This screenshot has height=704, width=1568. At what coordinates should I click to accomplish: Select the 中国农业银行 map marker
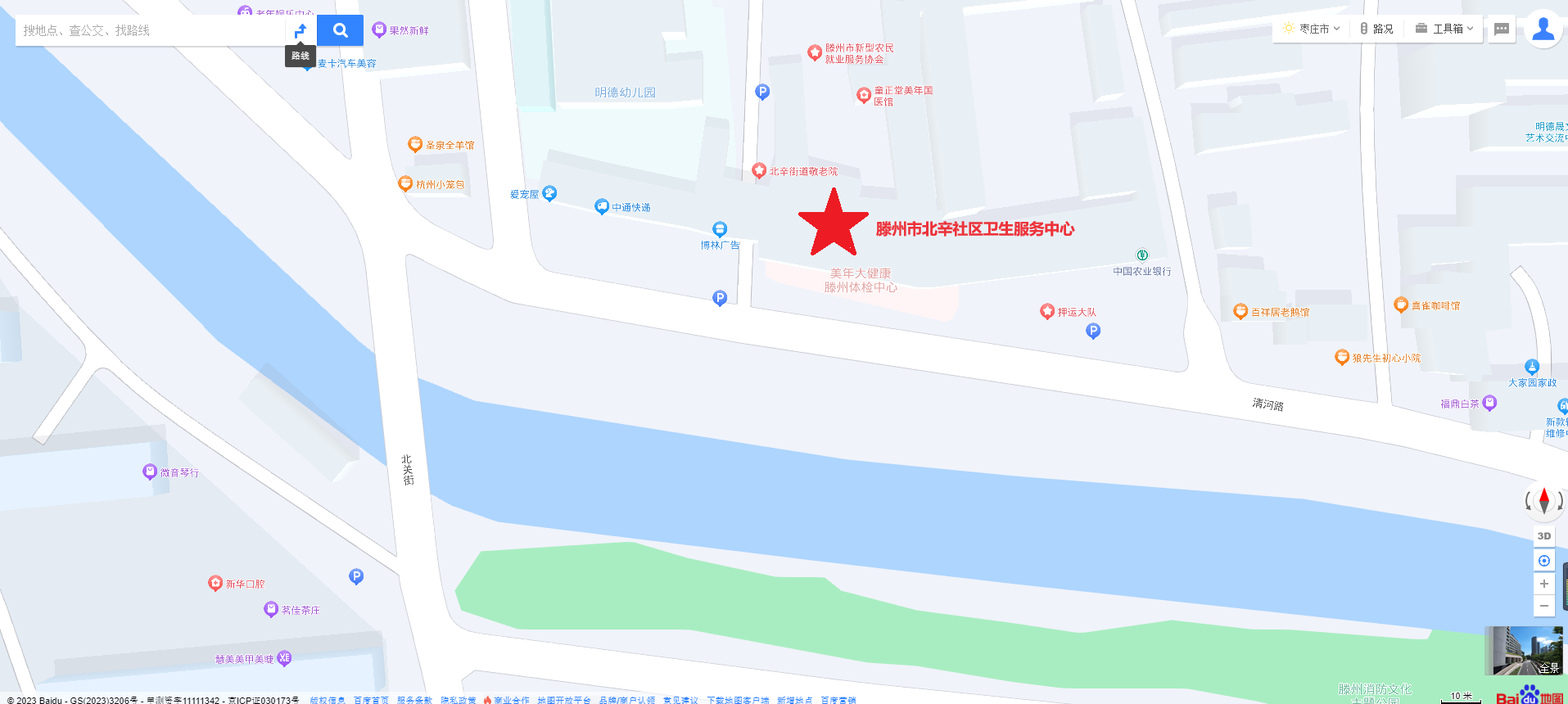[x=1142, y=255]
